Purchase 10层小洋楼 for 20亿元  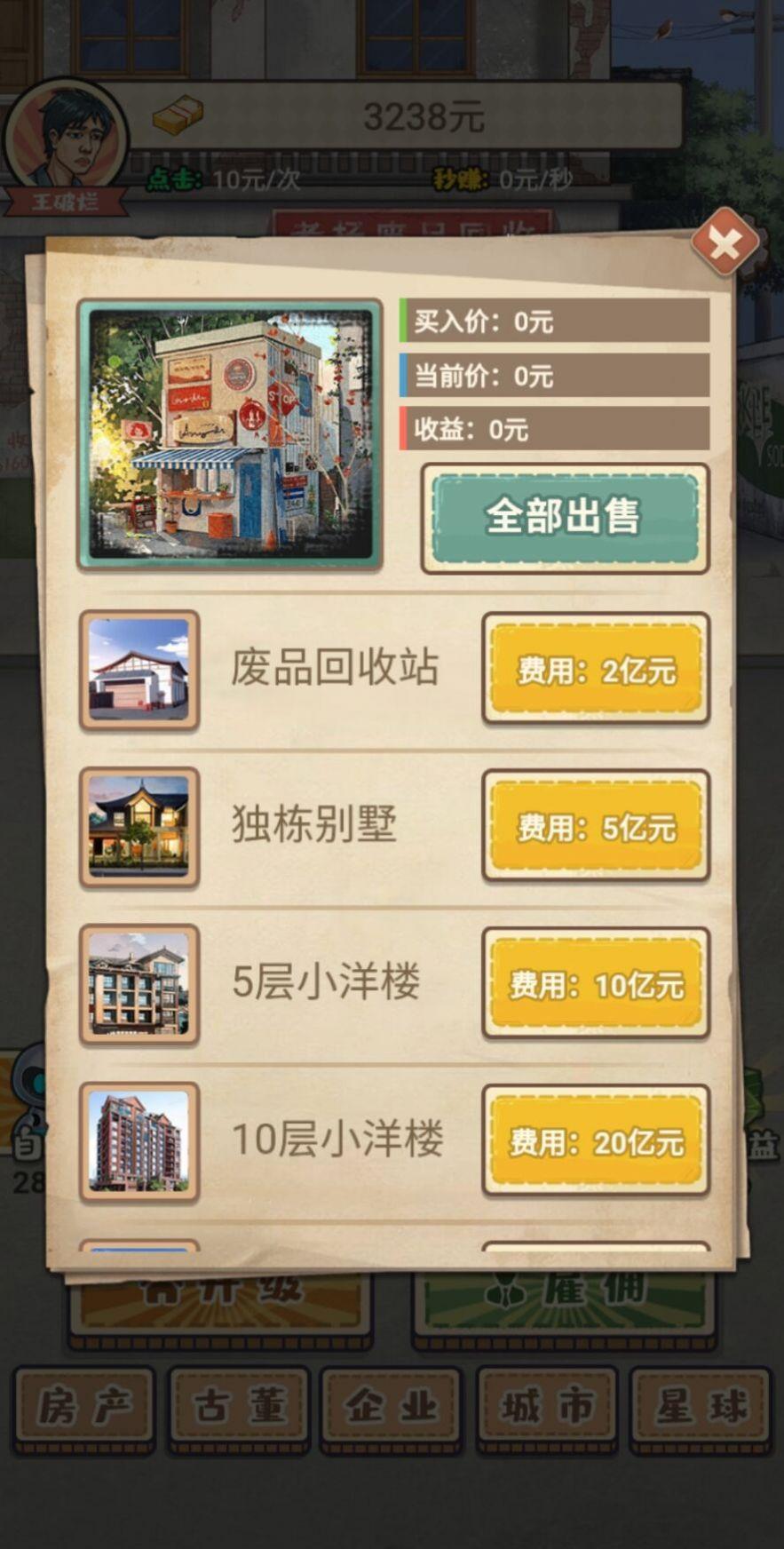(x=596, y=1141)
